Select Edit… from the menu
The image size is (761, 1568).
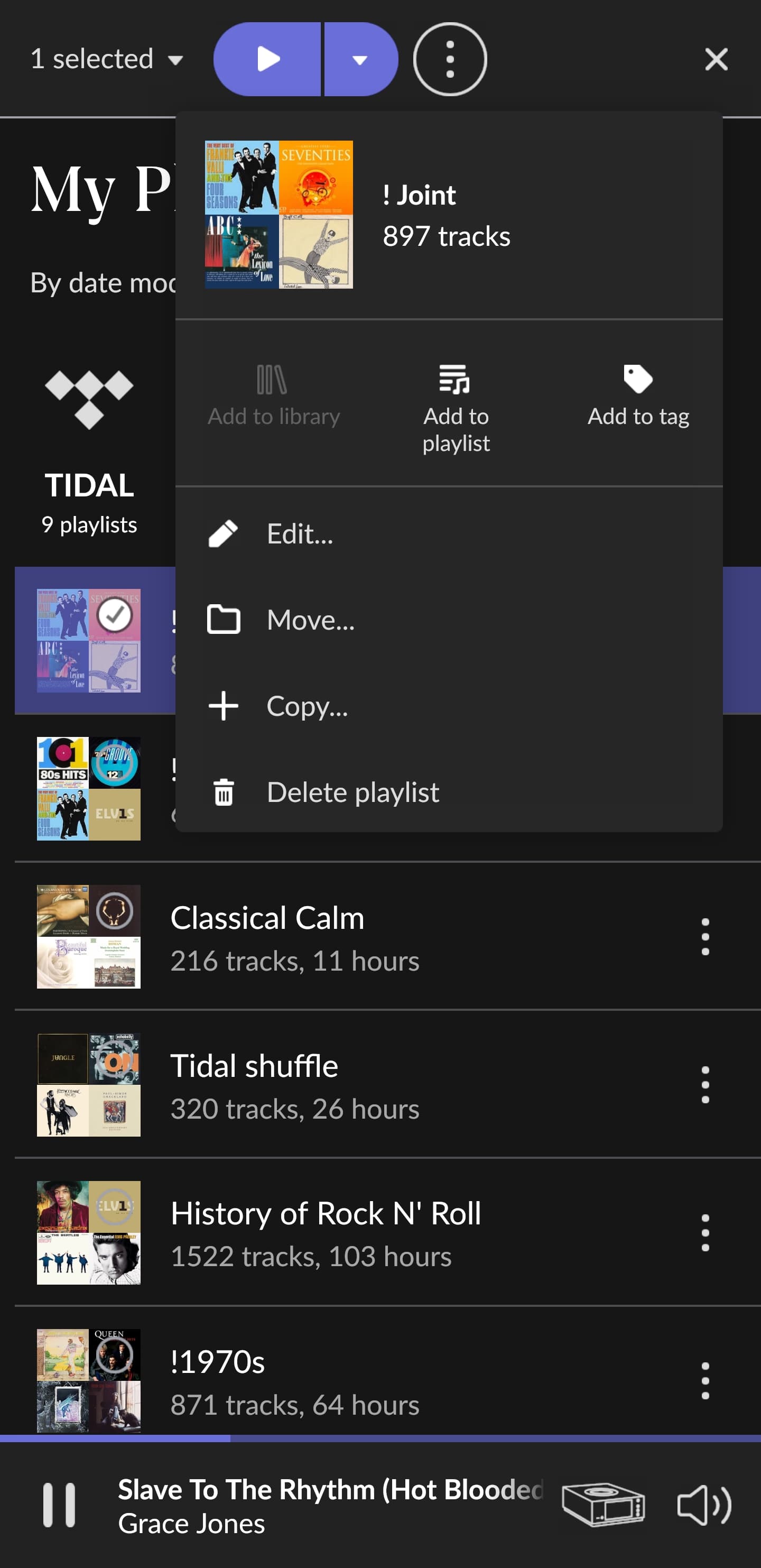tap(449, 534)
